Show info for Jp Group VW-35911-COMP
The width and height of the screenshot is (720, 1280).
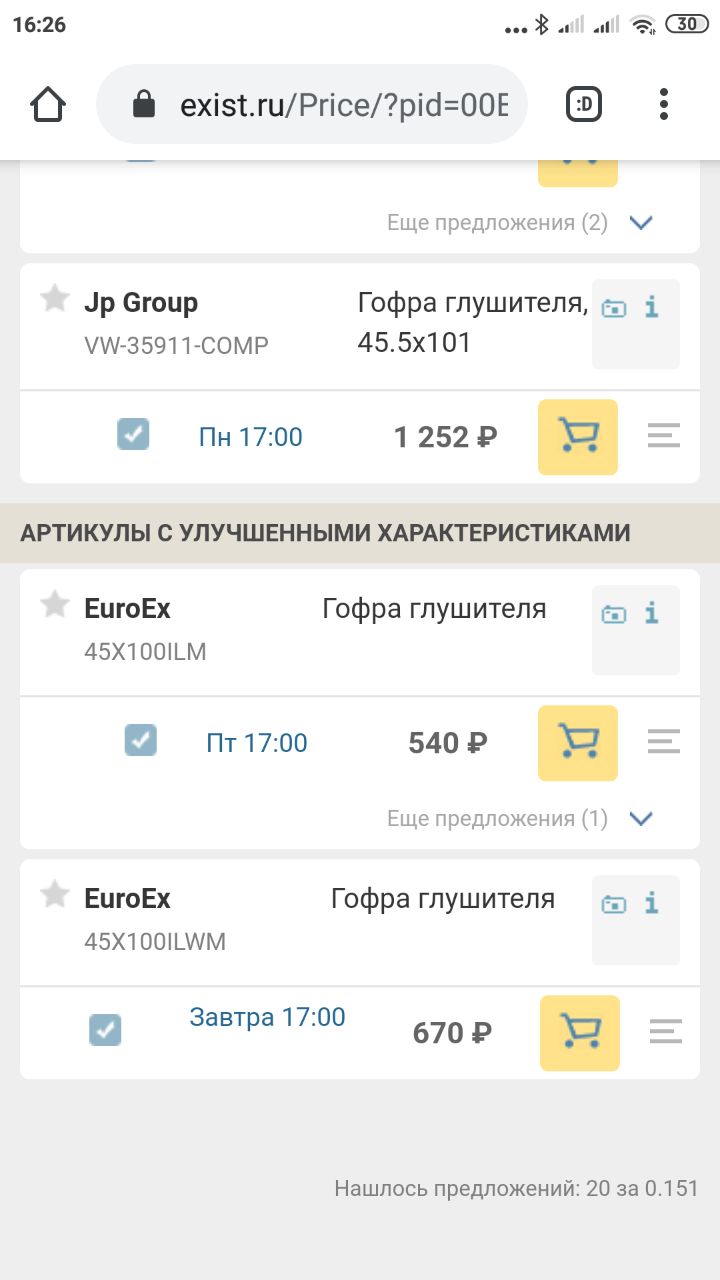coord(652,308)
